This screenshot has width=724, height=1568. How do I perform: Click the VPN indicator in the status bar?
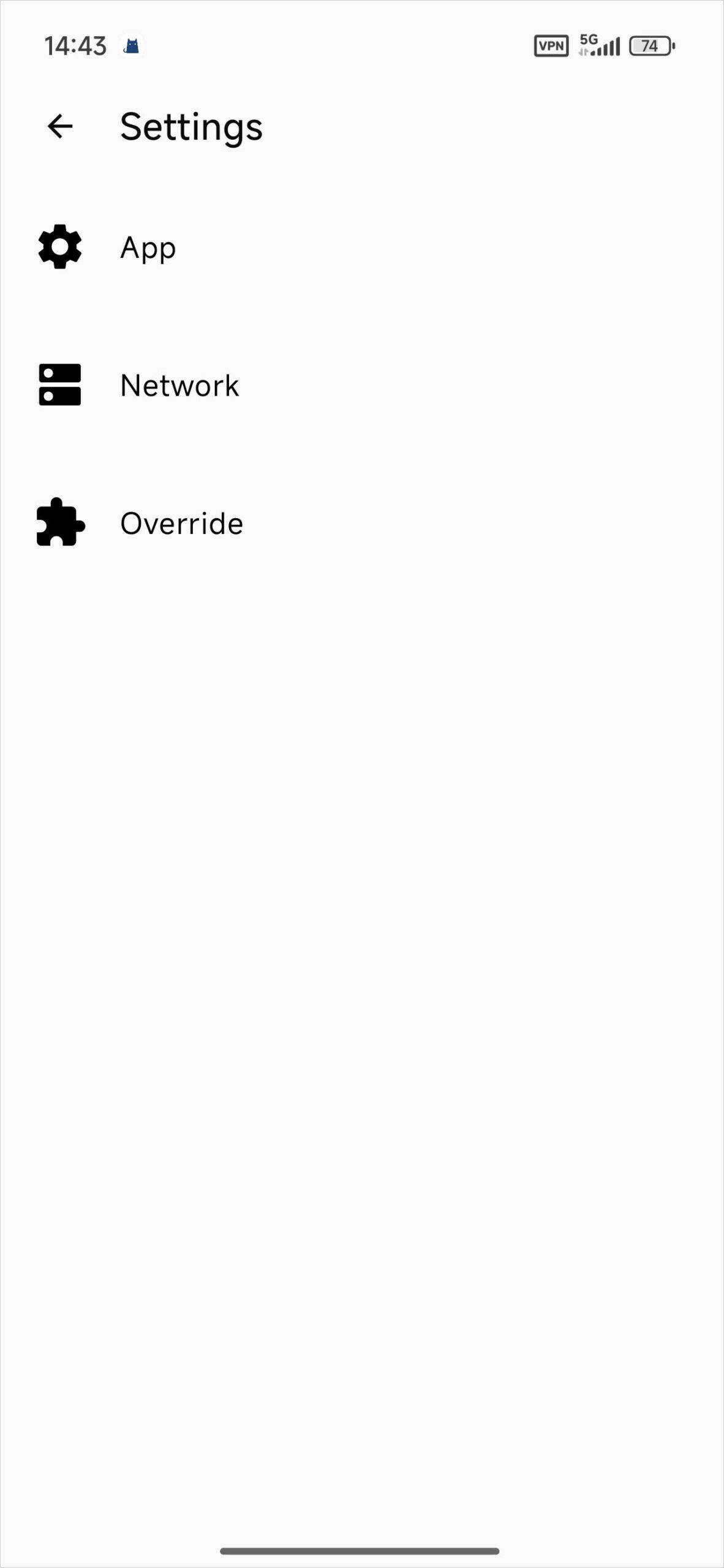coord(551,45)
